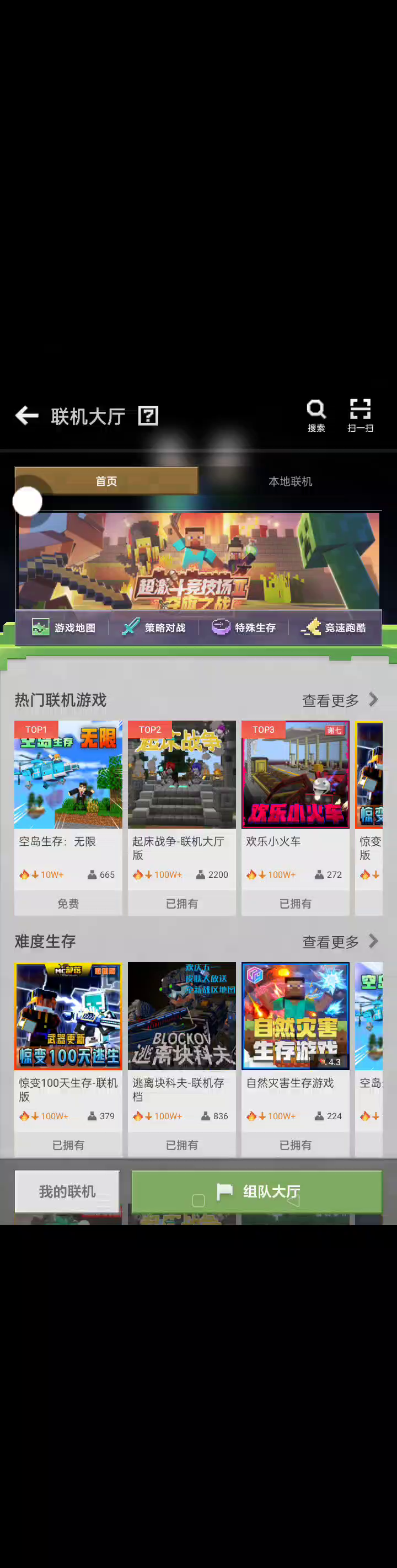Open 空岛生存：无限 game card
397x1568 pixels.
point(68,791)
